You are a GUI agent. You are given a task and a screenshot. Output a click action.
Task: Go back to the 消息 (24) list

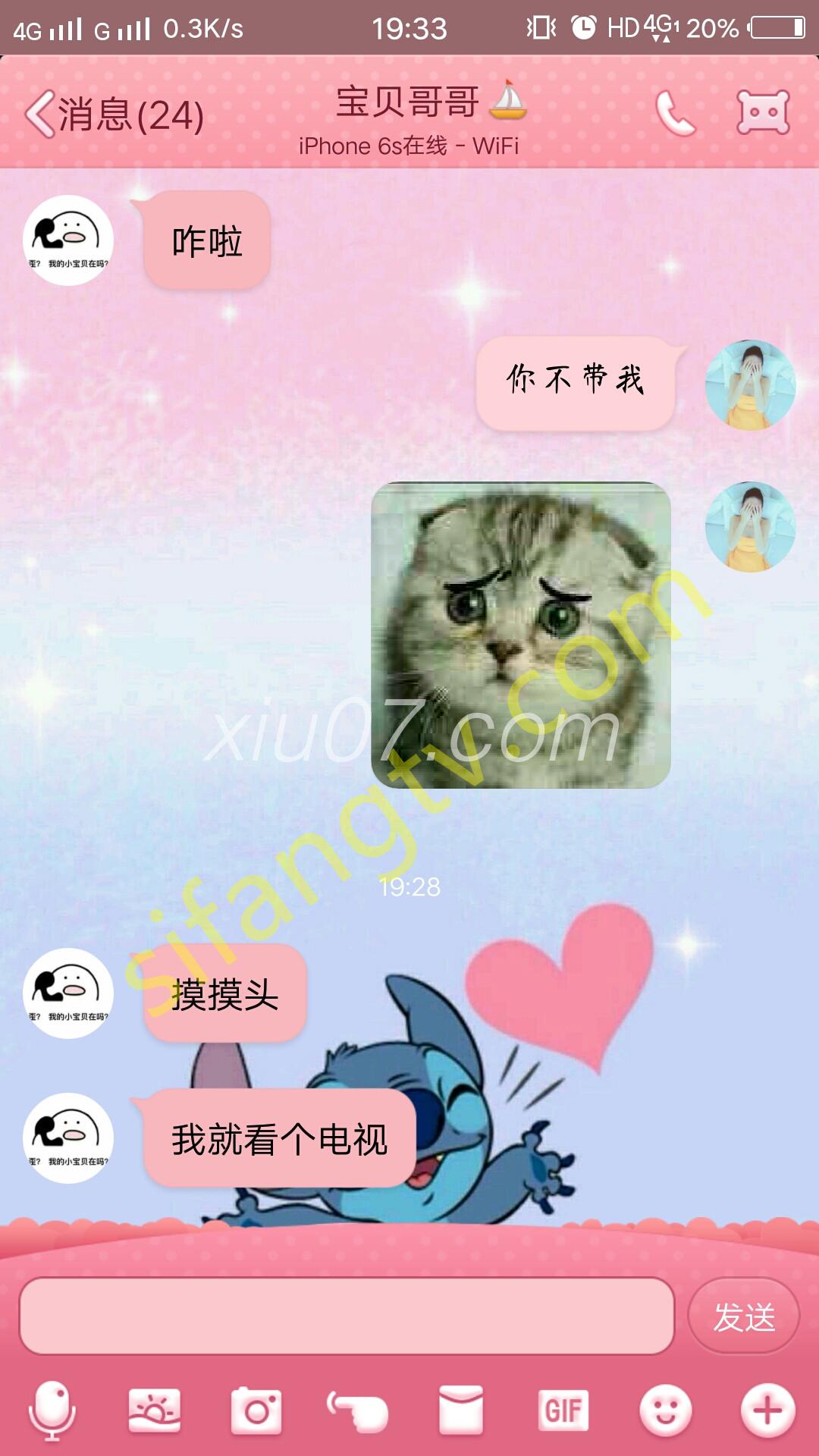click(114, 115)
